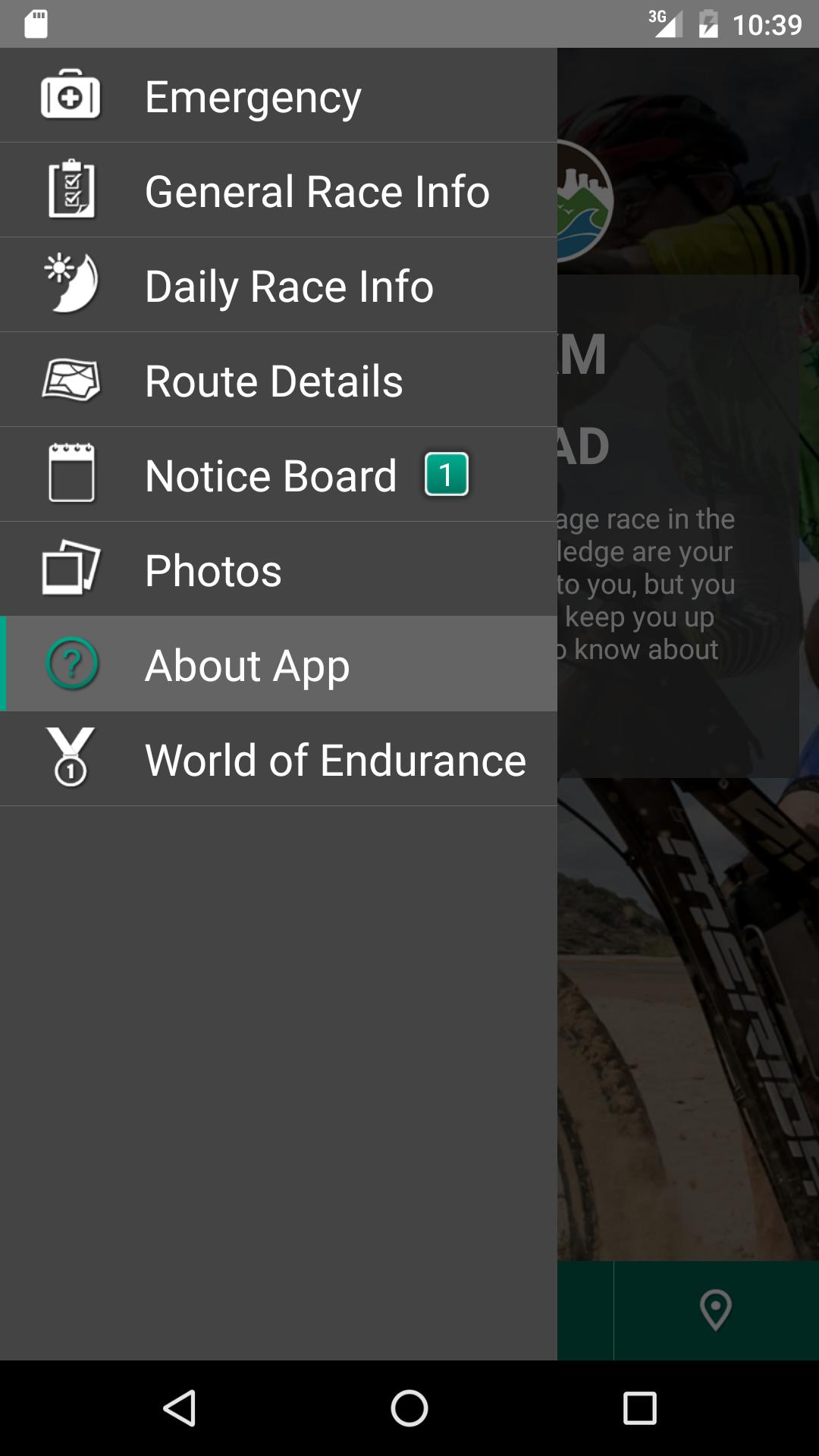This screenshot has width=819, height=1456.
Task: Go back using the navigation bar
Action: point(180,1408)
